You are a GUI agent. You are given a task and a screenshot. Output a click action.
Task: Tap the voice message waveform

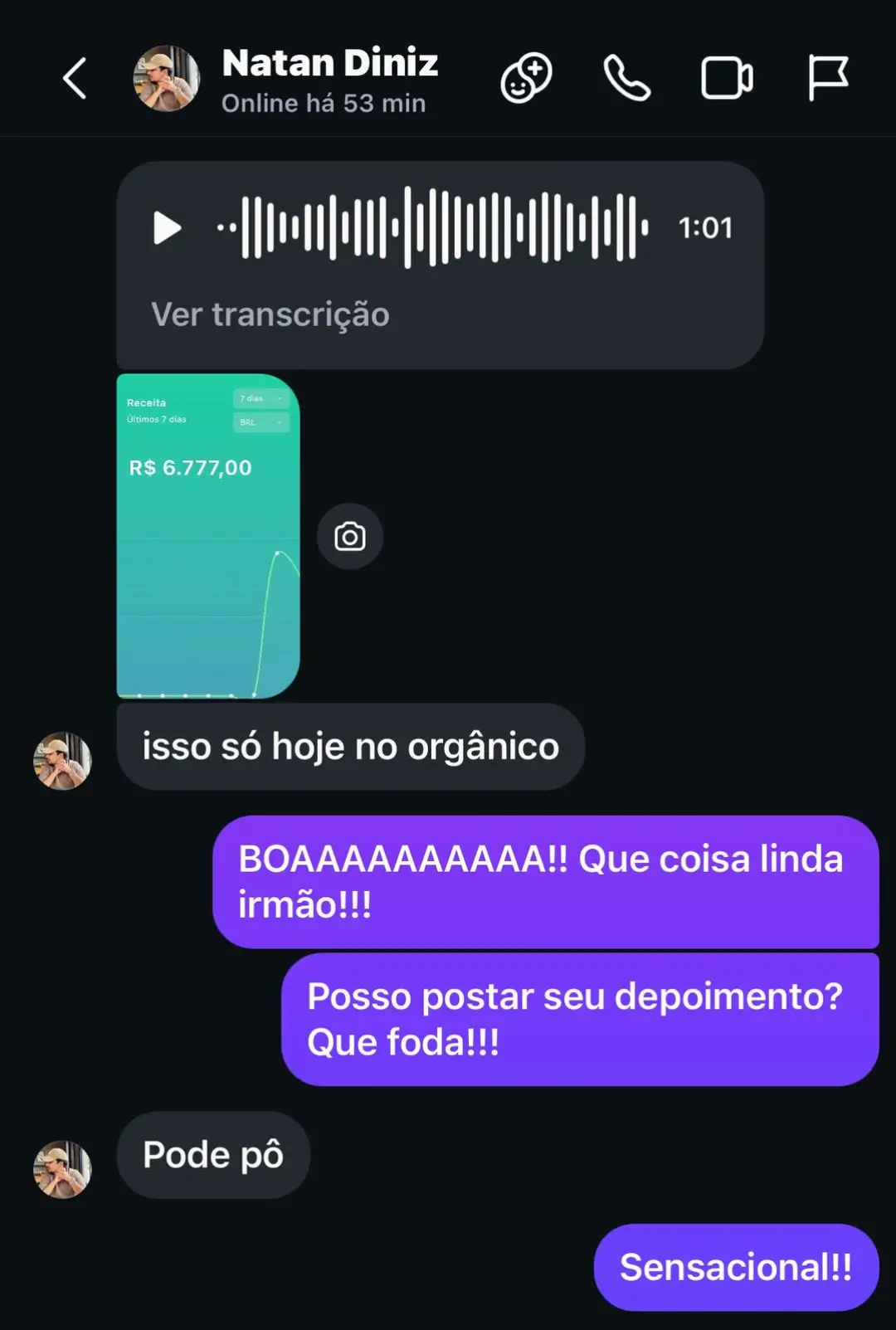point(431,227)
